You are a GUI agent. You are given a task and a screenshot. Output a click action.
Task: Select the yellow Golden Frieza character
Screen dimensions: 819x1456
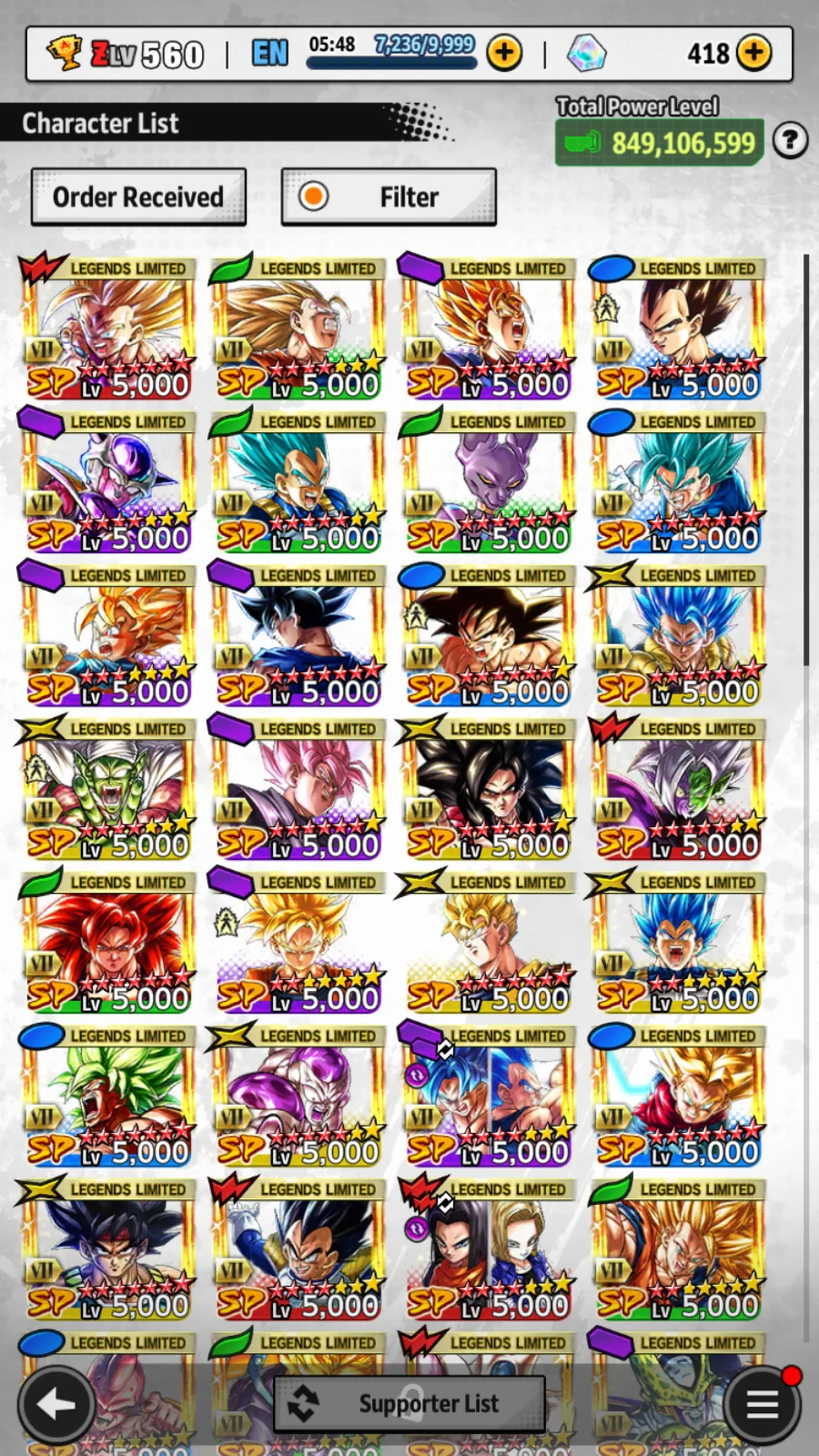(298, 1097)
